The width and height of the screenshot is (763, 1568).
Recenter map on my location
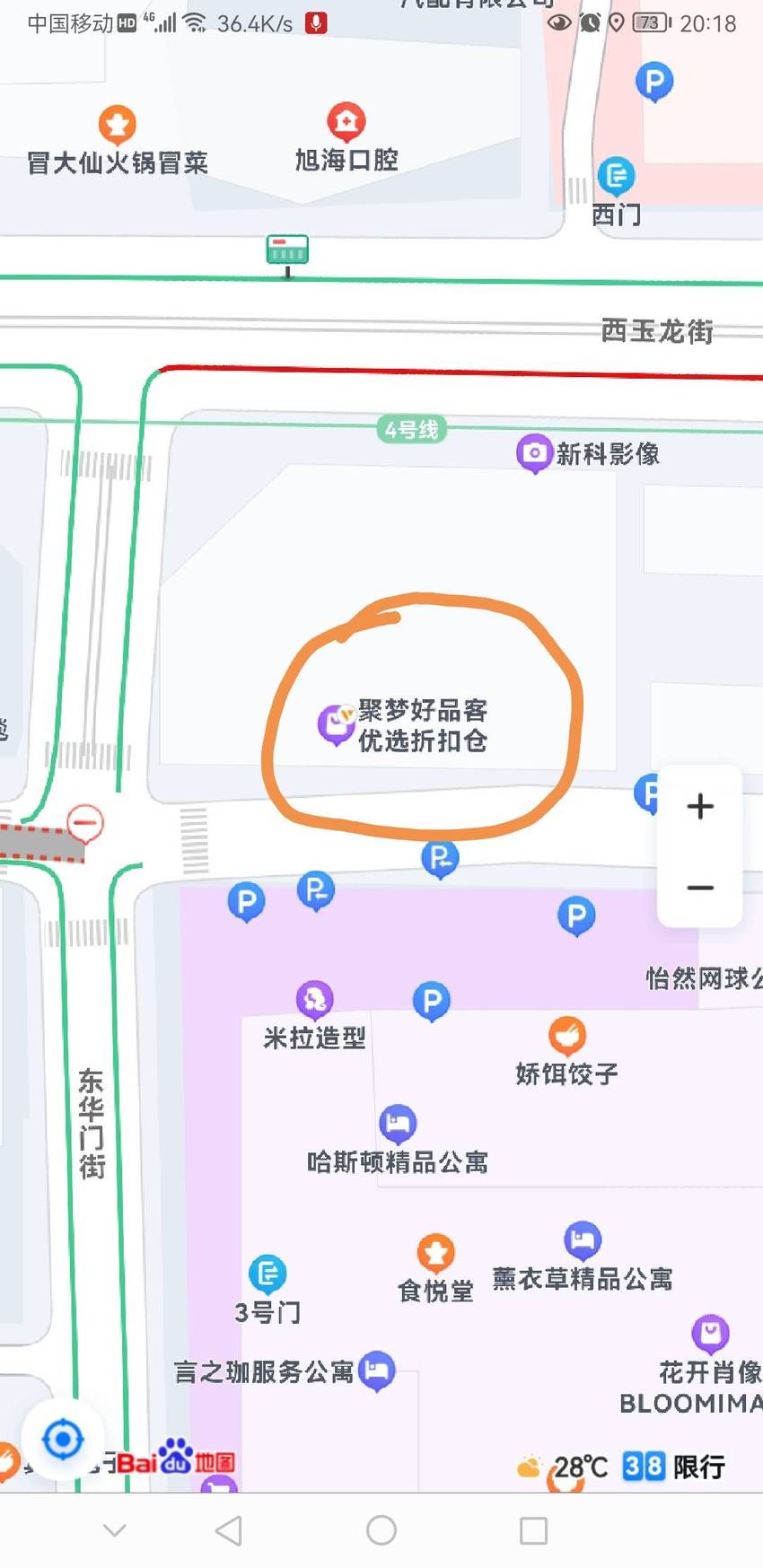point(63,1441)
